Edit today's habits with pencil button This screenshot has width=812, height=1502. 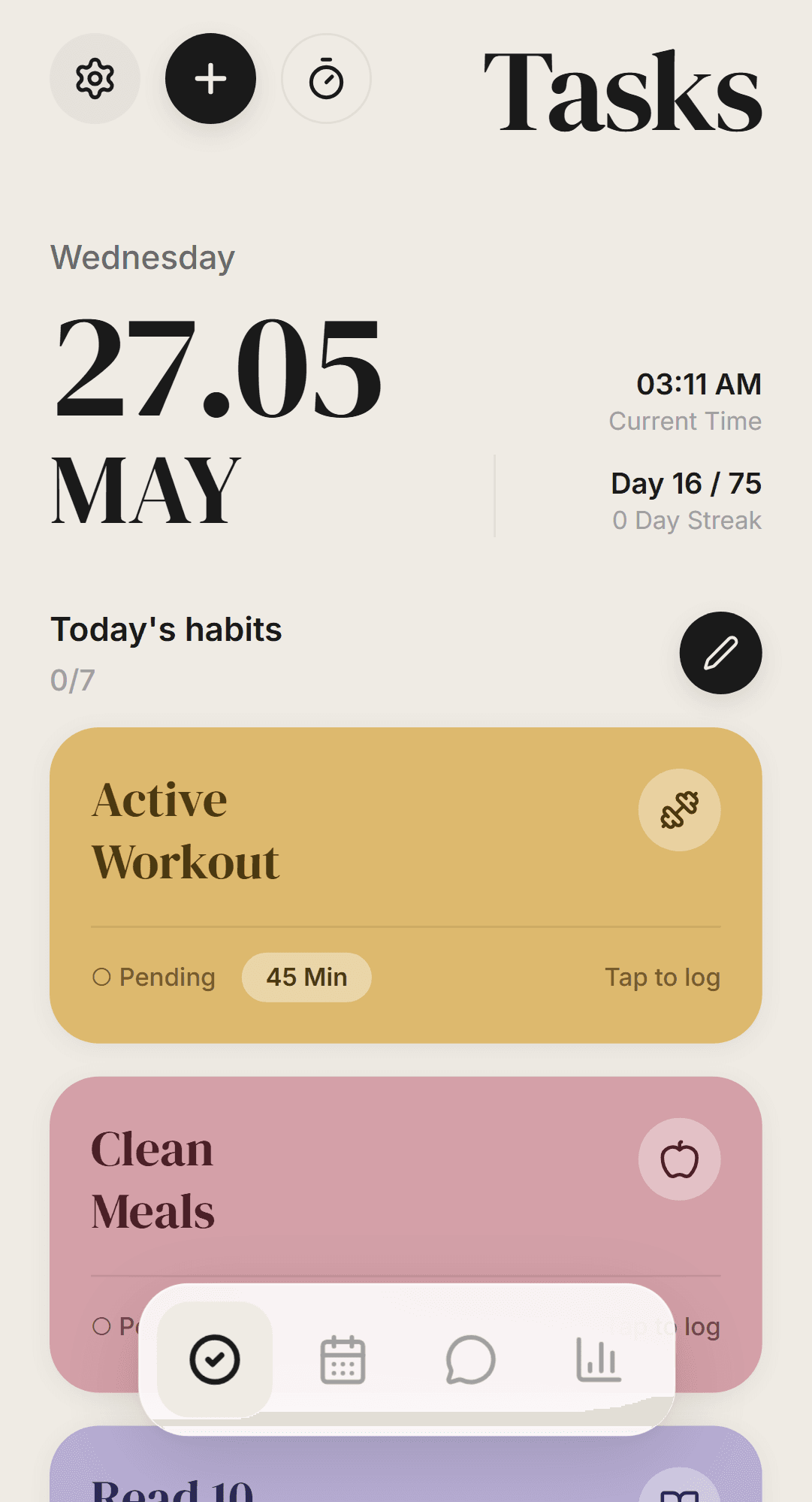(x=720, y=653)
